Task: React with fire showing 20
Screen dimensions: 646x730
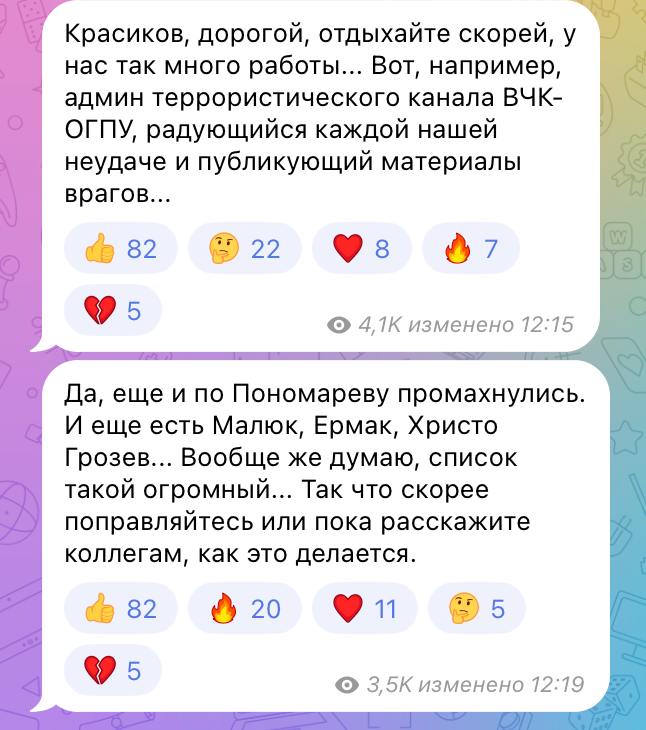Action: click(244, 607)
